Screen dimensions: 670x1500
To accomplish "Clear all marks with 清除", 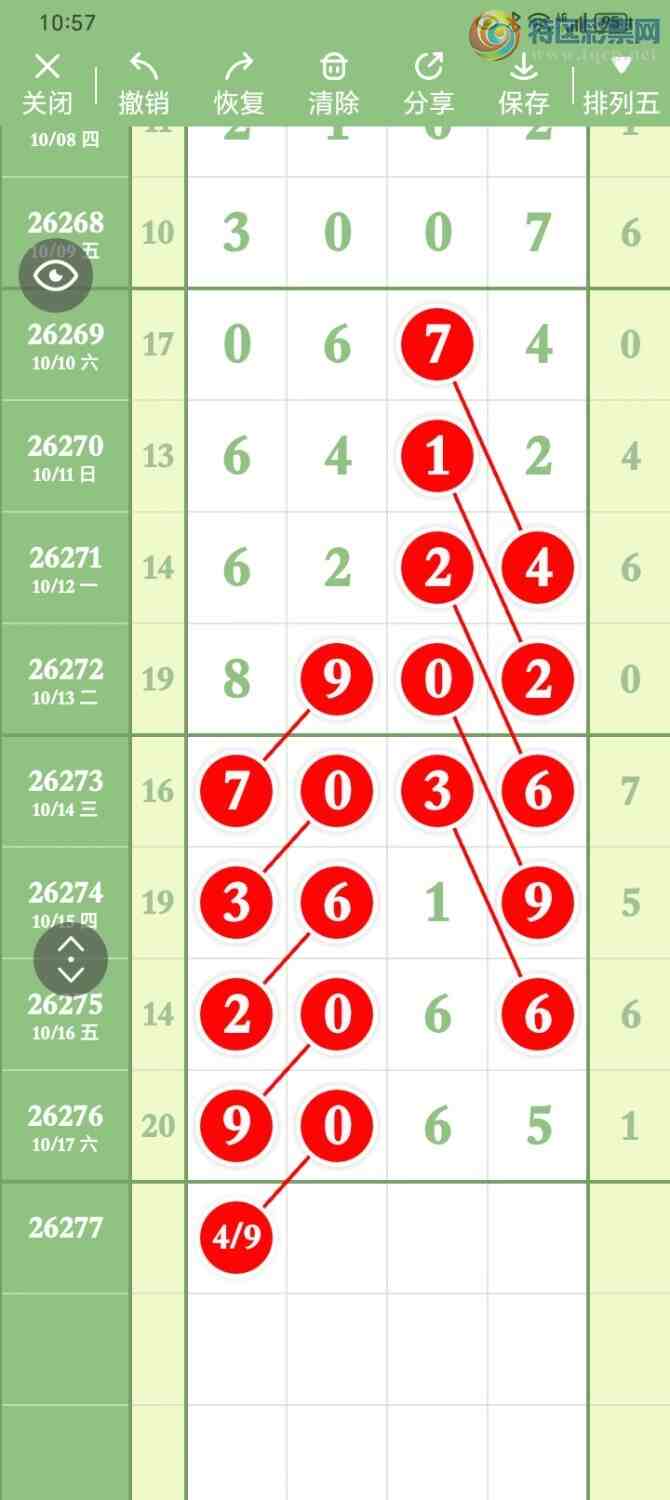I will (x=333, y=84).
